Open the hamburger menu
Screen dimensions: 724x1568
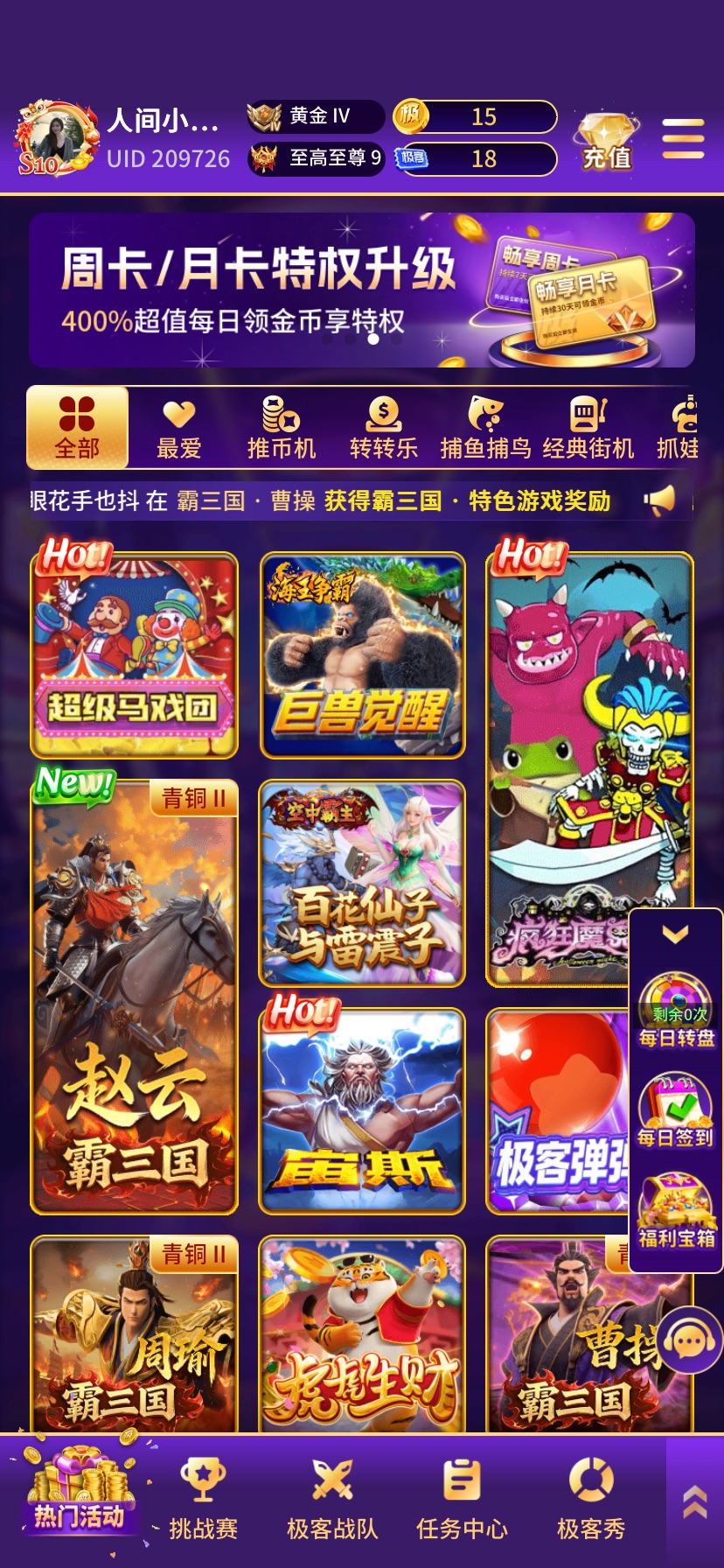pyautogui.click(x=683, y=139)
